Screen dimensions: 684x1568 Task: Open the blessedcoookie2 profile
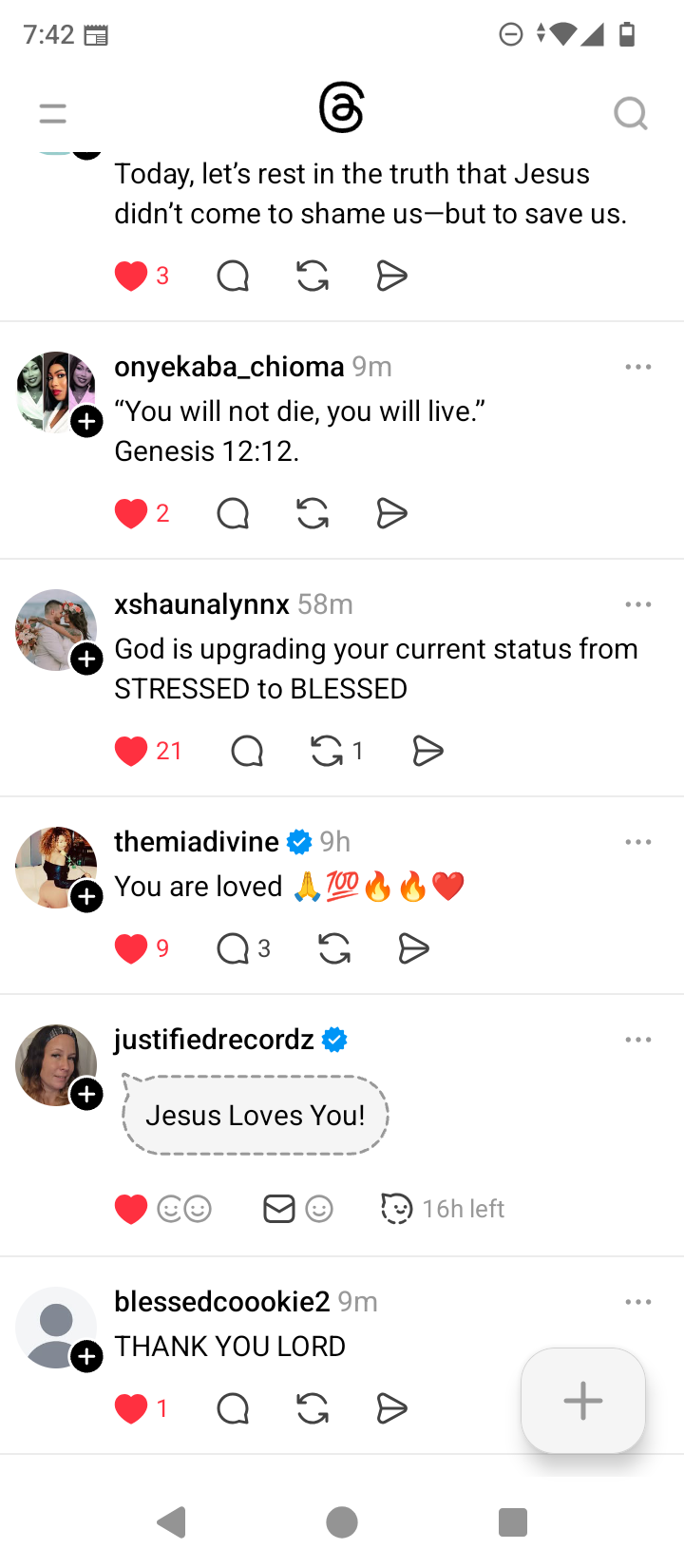(221, 1301)
